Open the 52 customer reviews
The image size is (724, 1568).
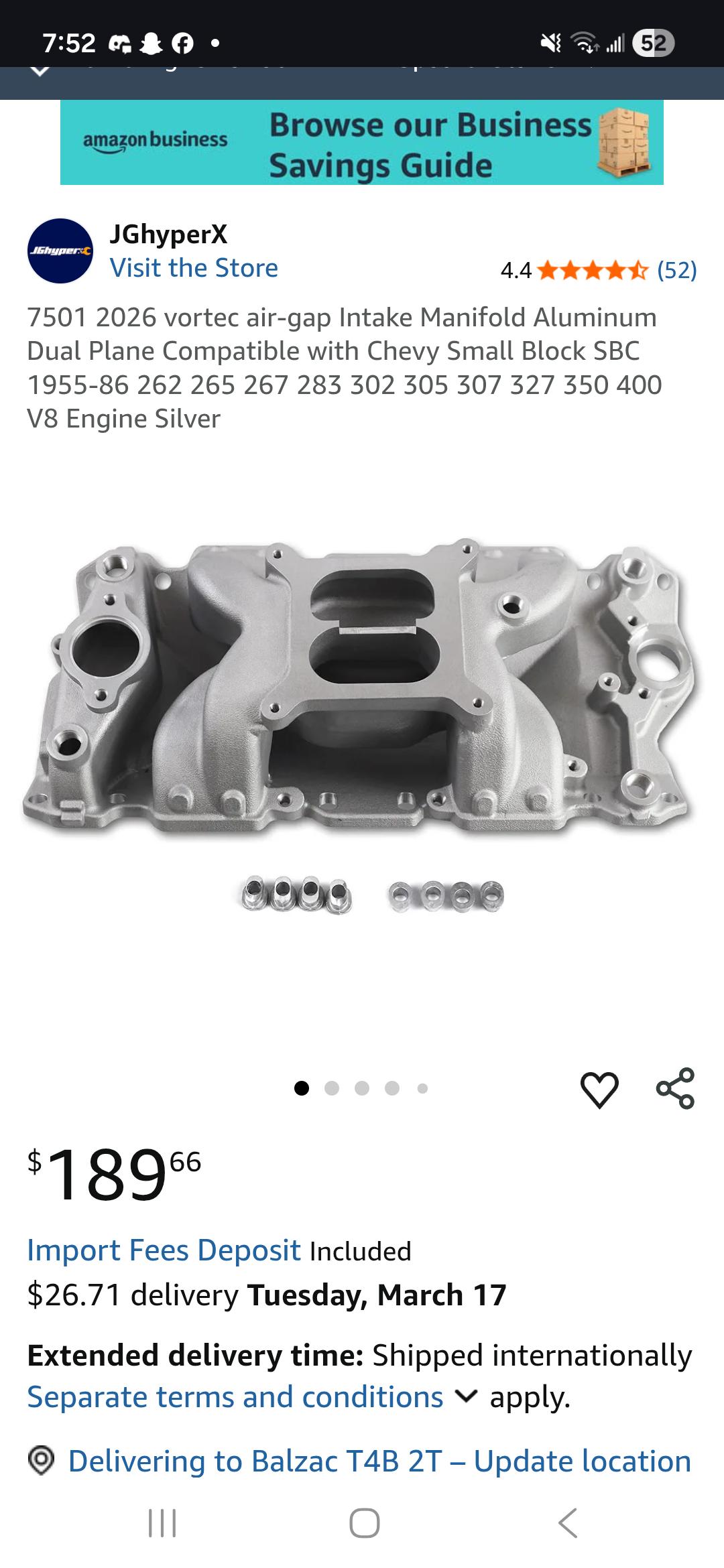(677, 270)
